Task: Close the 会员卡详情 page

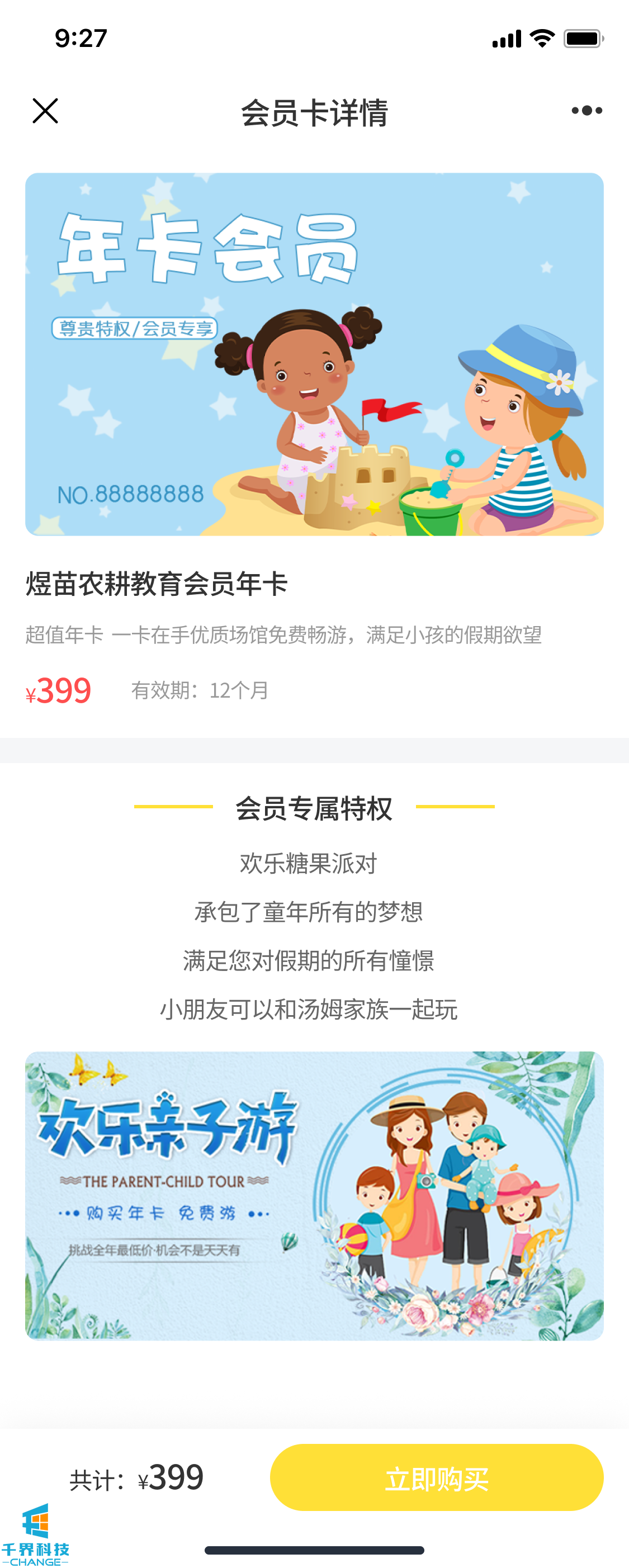Action: pos(45,111)
